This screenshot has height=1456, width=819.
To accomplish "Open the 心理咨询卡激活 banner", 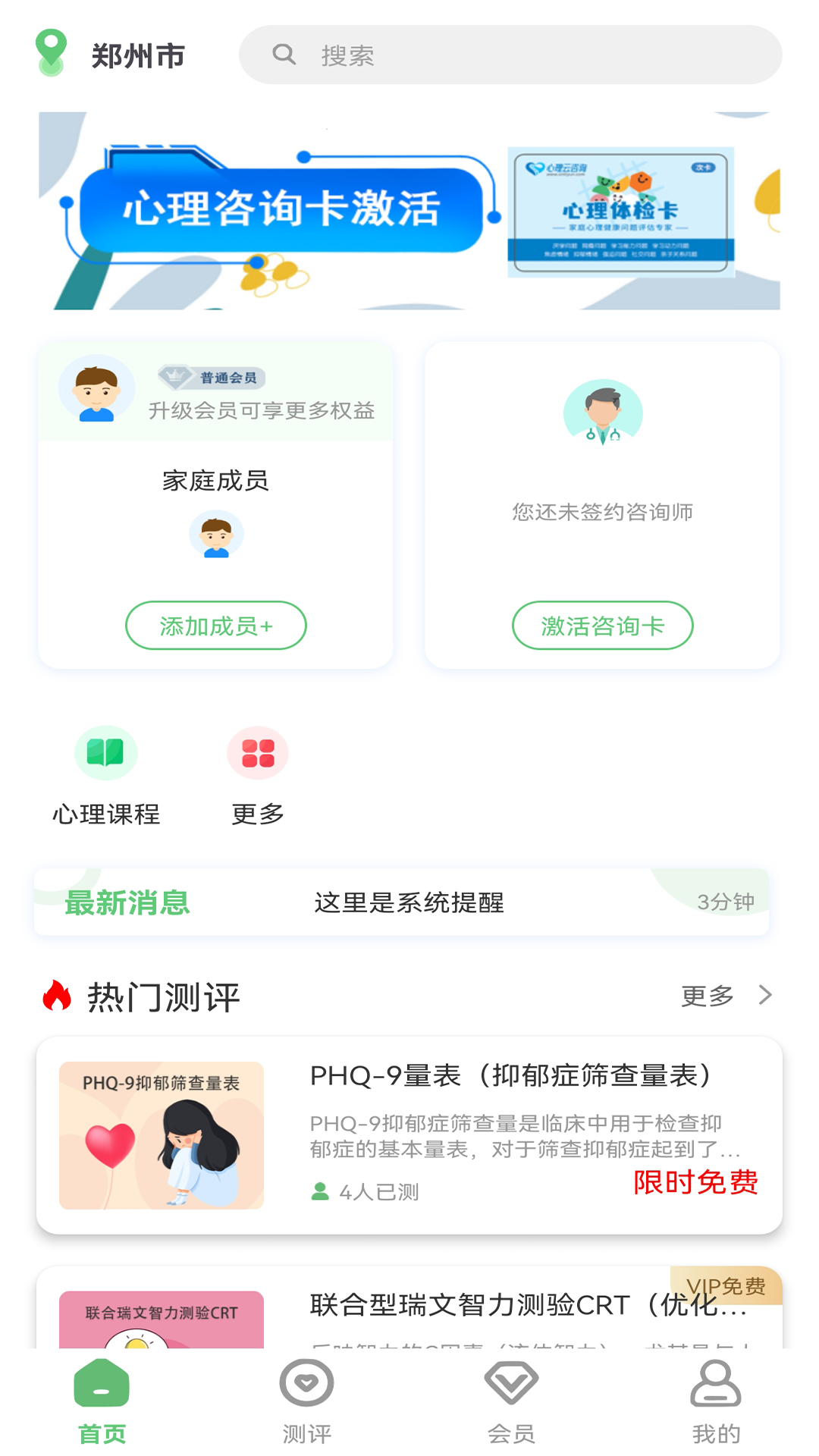I will pyautogui.click(x=409, y=211).
